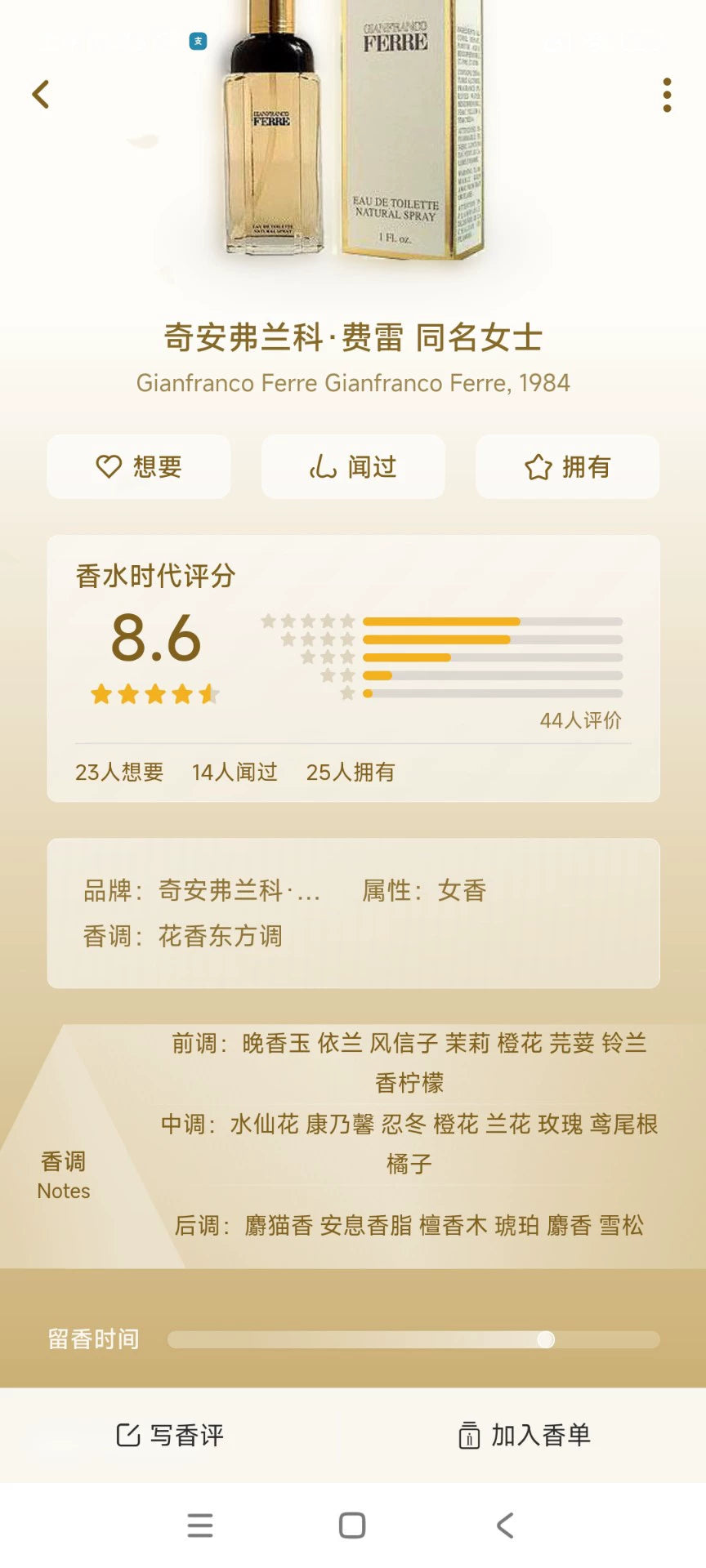
Task: Open the 晚香玉 note
Action: click(x=276, y=1044)
